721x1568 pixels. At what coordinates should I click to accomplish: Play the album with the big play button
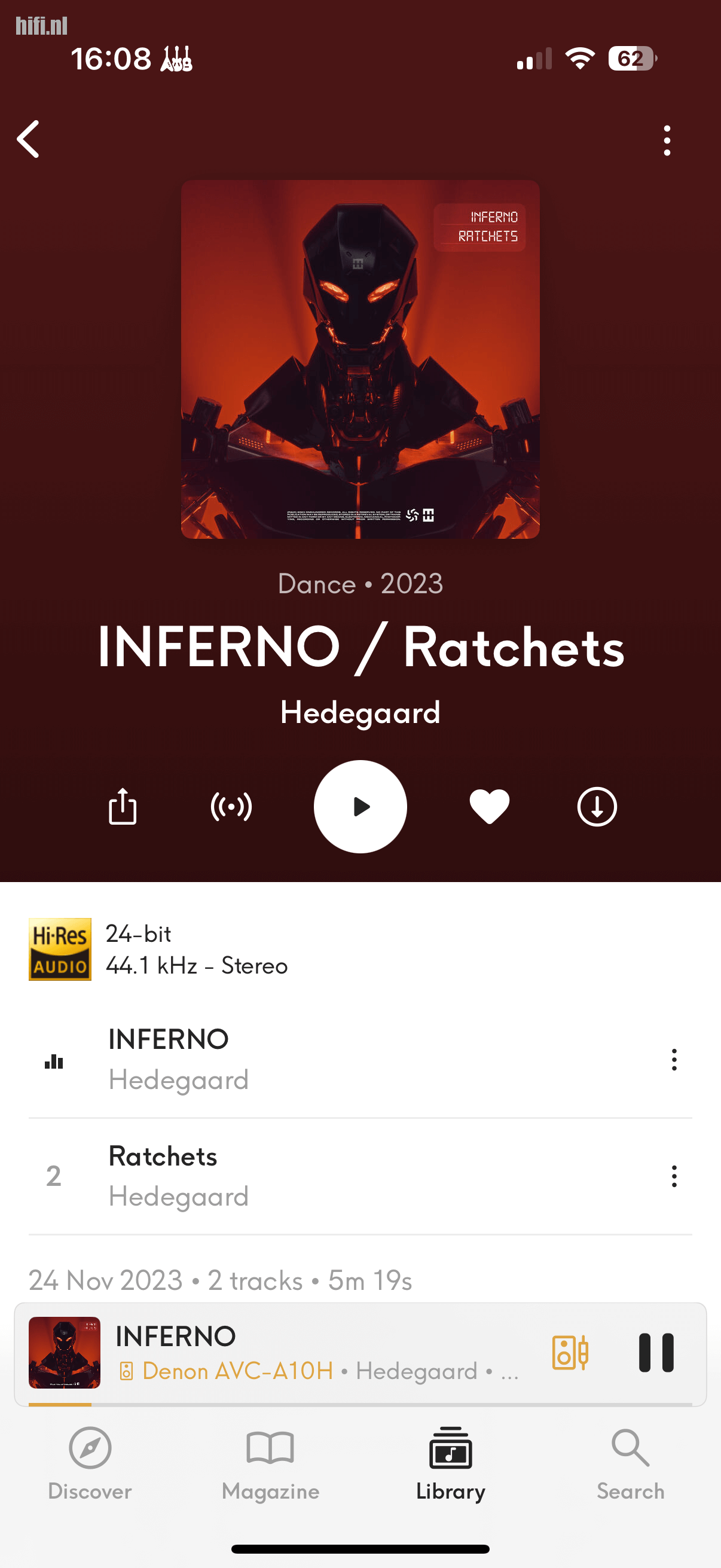coord(360,807)
